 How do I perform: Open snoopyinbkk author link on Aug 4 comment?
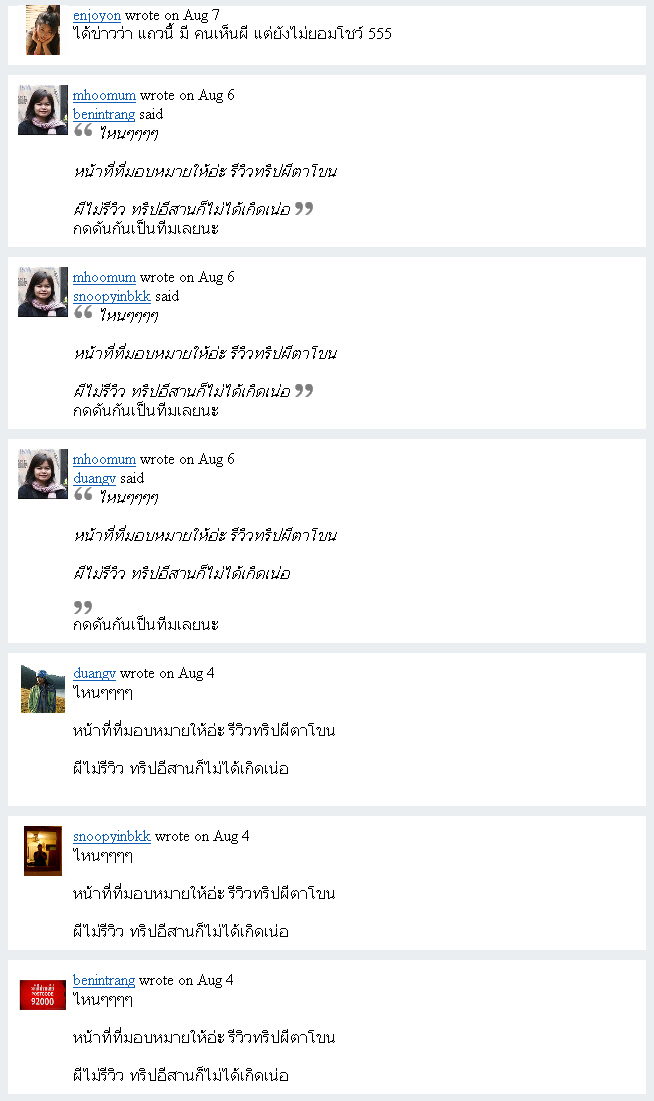tap(111, 837)
